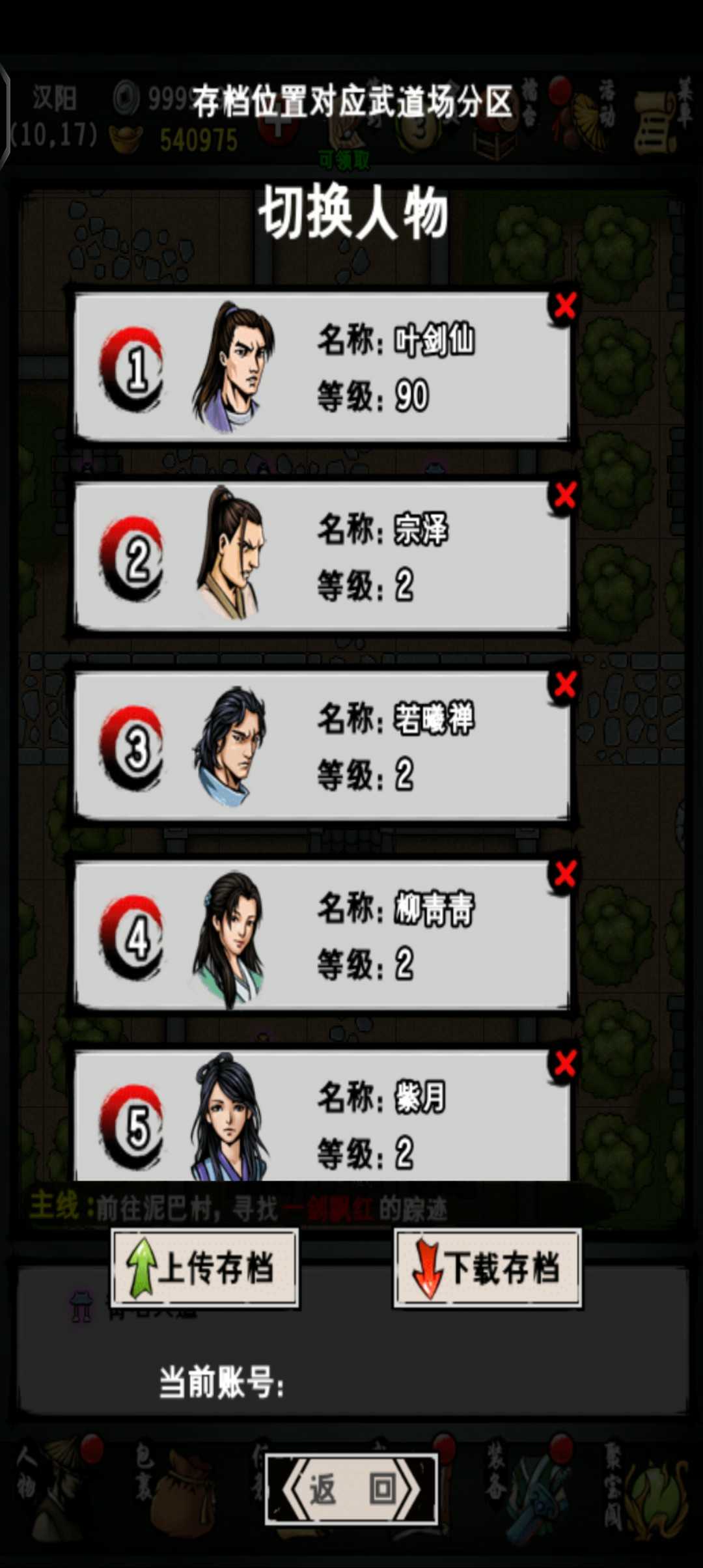Choose character 若曦禅 in slot 3
703x1568 pixels.
pos(322,746)
